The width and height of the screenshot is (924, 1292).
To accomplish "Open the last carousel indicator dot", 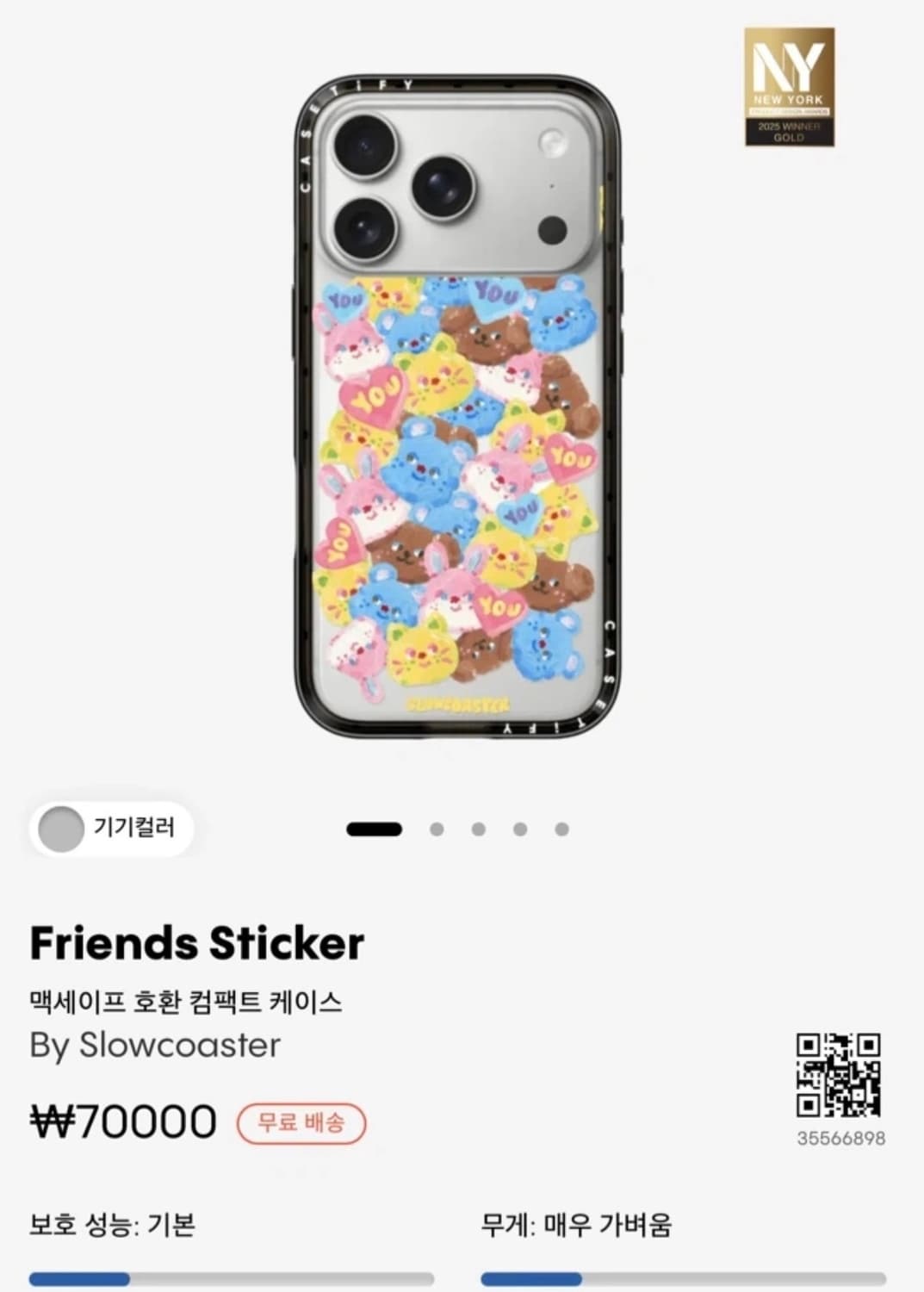I will tap(561, 830).
